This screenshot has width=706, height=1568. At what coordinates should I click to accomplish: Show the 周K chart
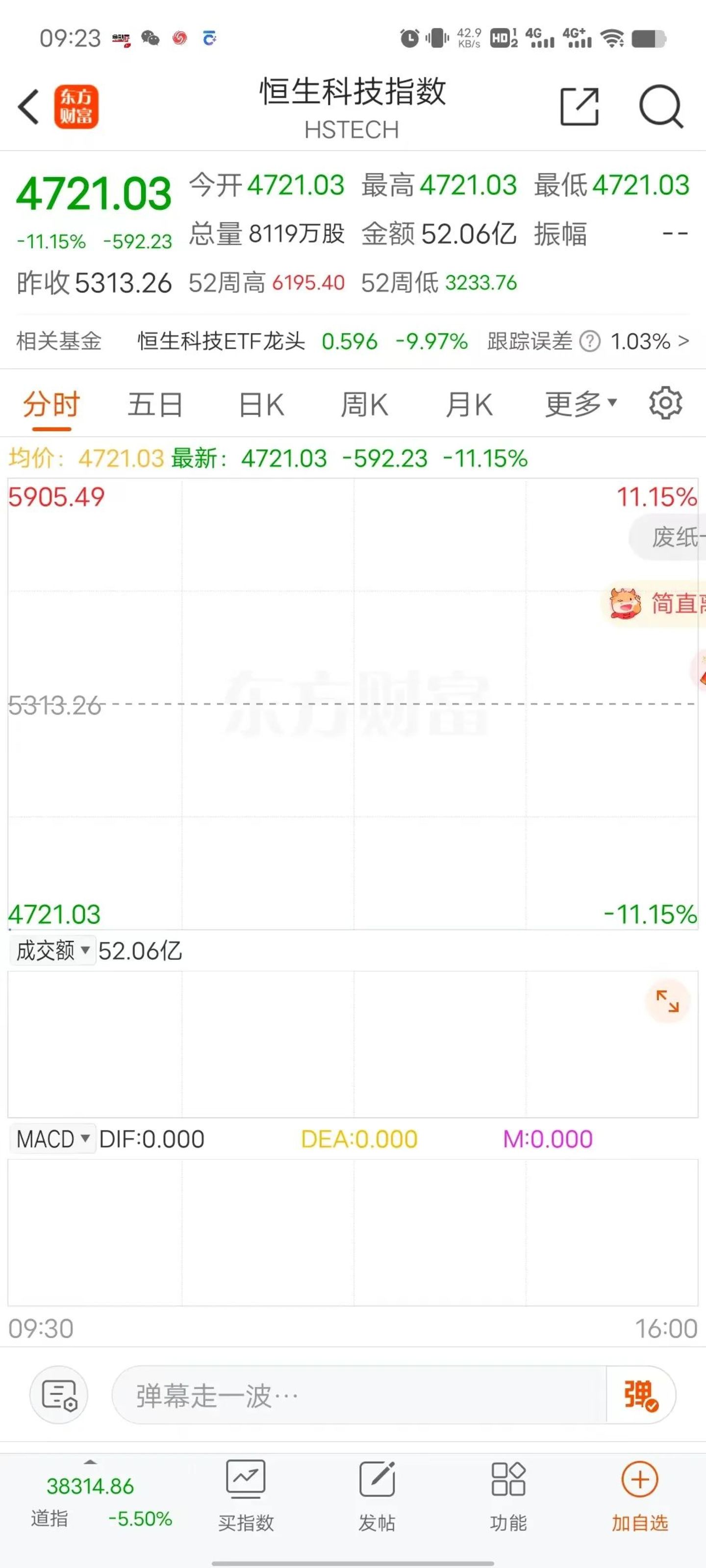(x=364, y=404)
